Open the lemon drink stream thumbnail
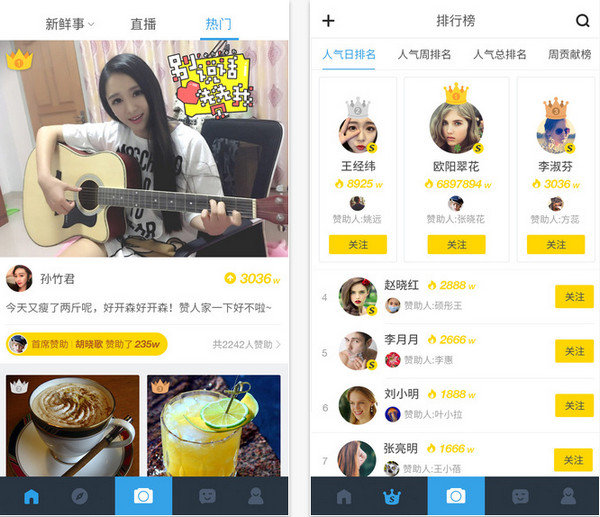Image resolution: width=600 pixels, height=517 pixels. pyautogui.click(x=214, y=425)
